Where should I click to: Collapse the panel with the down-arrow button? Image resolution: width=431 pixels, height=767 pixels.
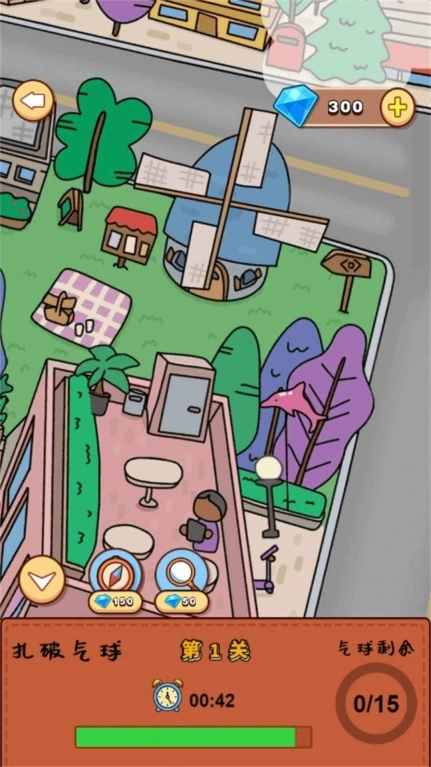(42, 580)
